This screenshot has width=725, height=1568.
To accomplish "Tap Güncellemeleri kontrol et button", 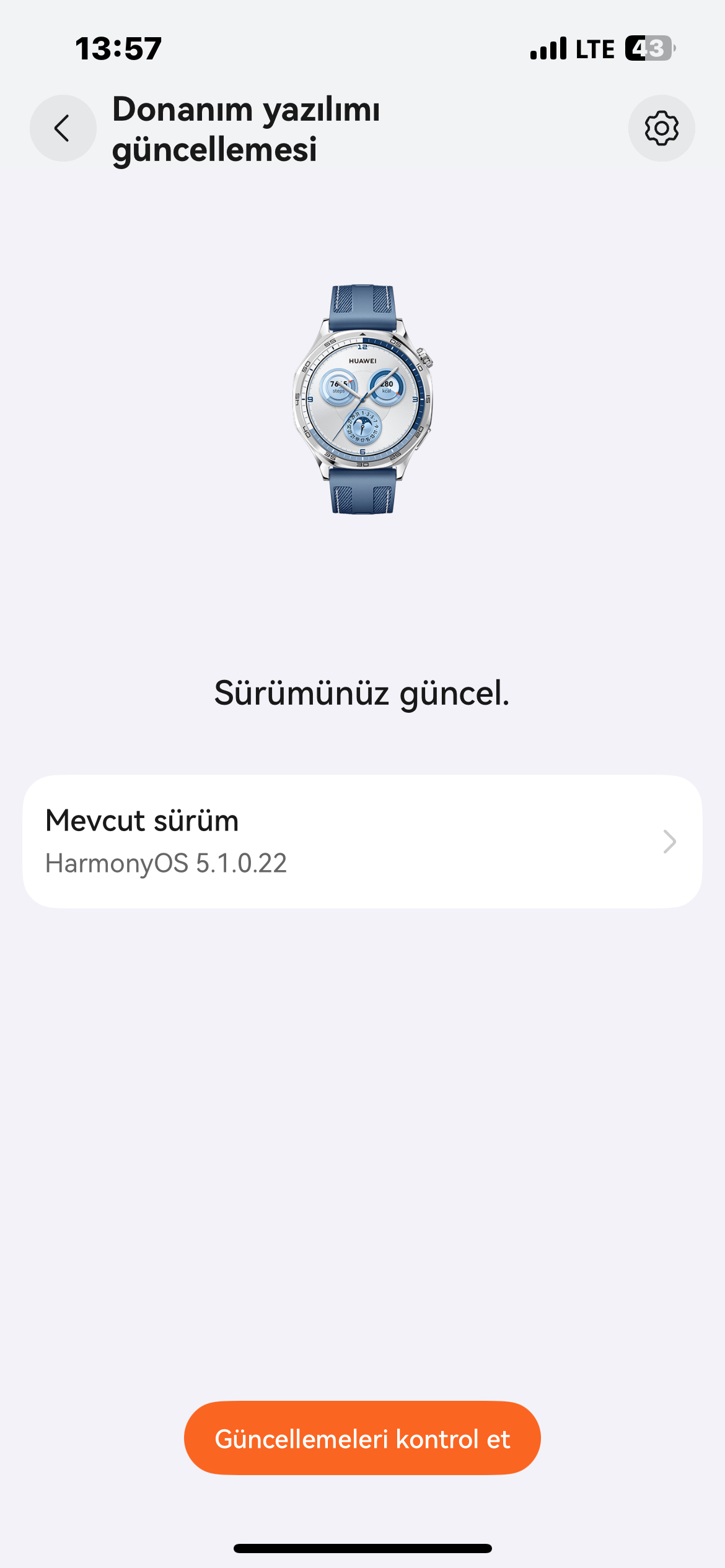I will 362,1438.
